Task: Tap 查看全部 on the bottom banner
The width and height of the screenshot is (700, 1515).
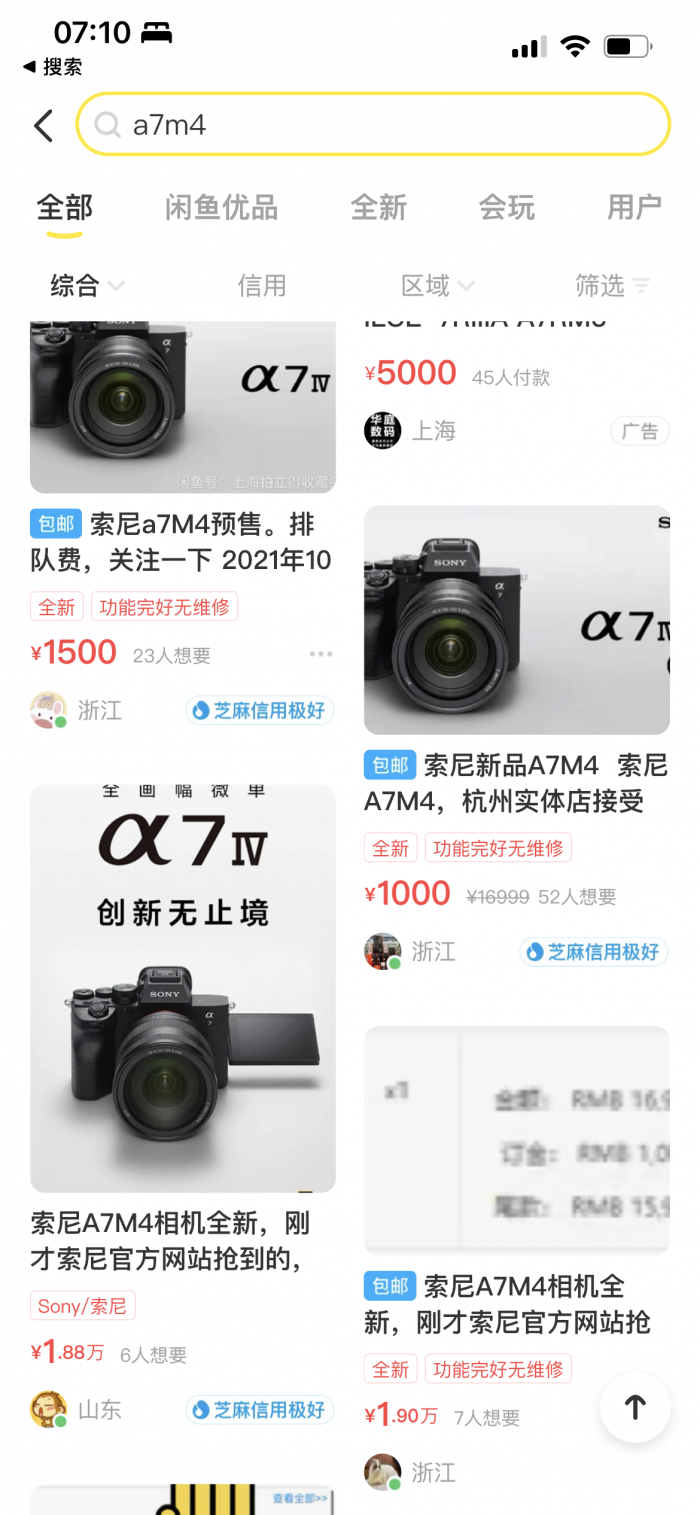Action: pos(300,1498)
